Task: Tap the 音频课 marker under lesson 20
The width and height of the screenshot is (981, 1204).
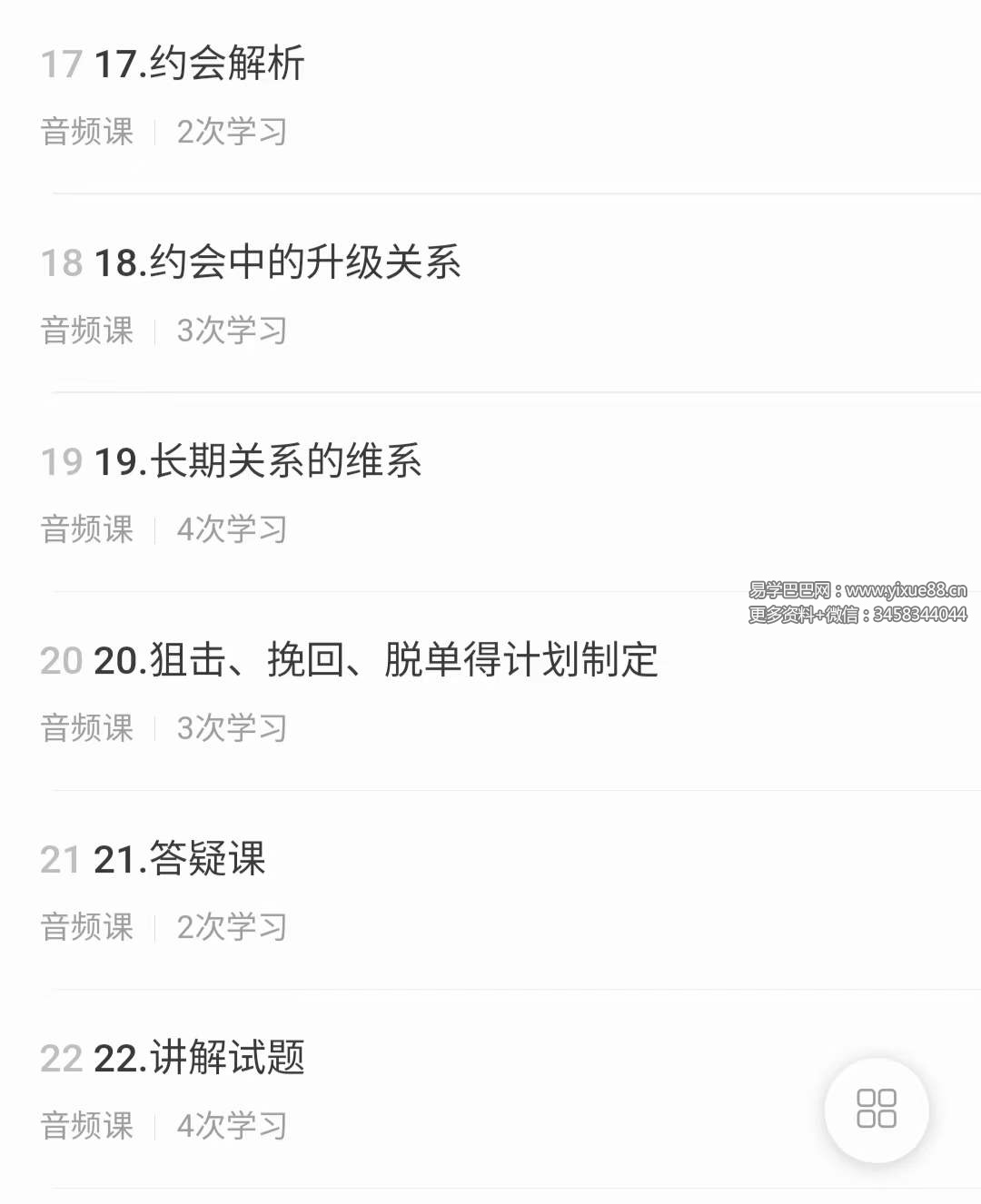Action: 87,726
